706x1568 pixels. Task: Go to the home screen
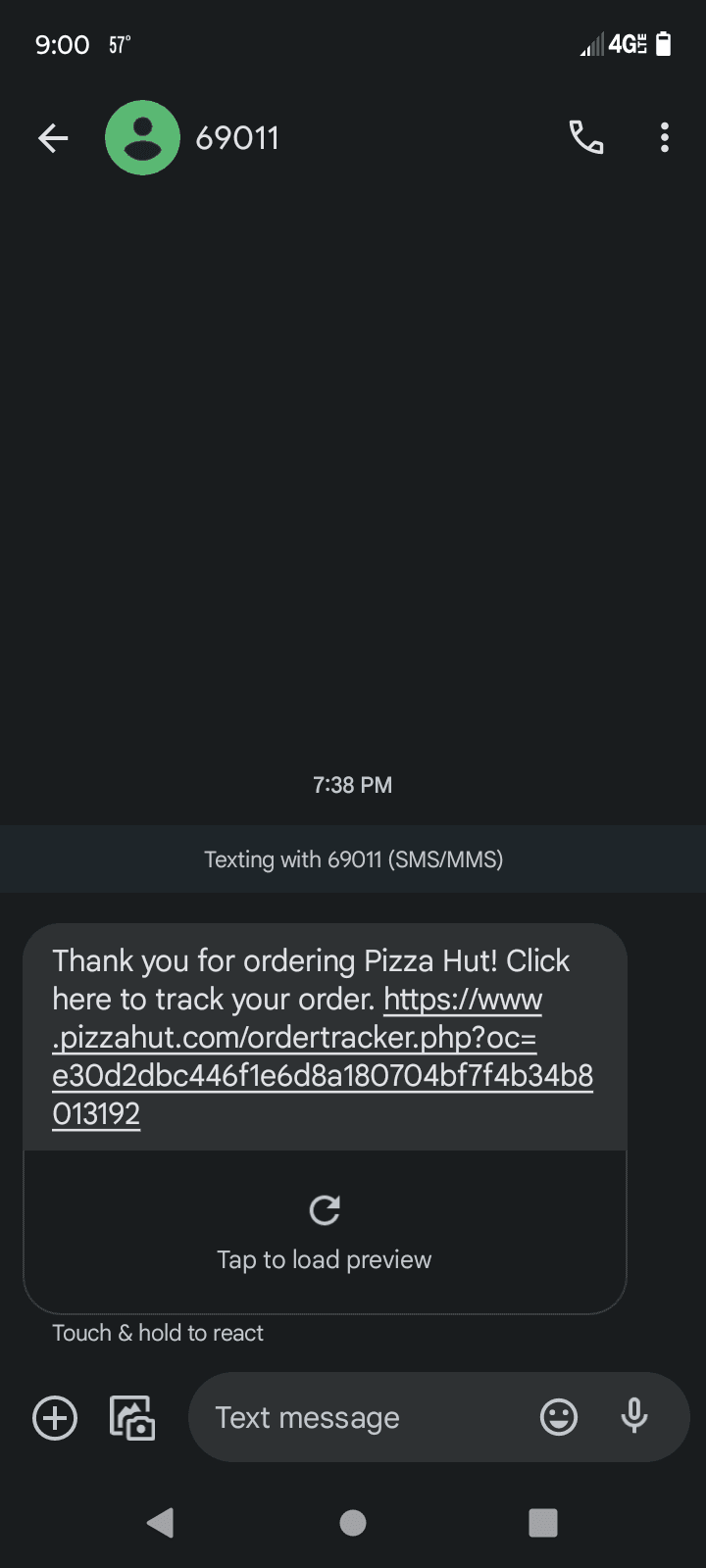point(353,1522)
